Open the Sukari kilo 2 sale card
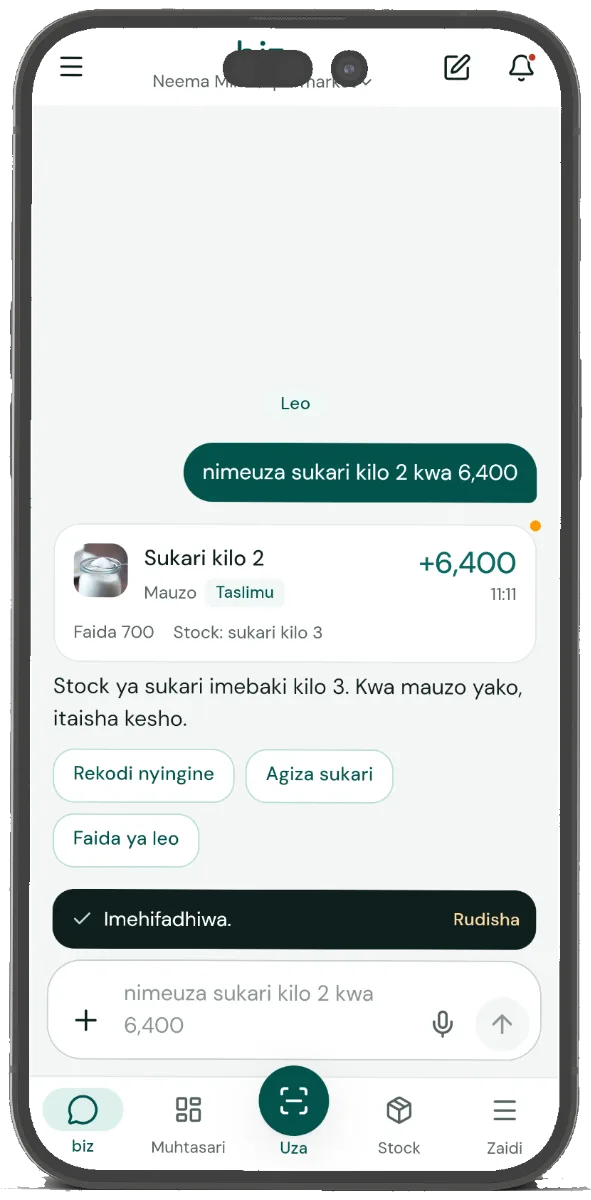This screenshot has height=1200, width=591. pyautogui.click(x=295, y=593)
